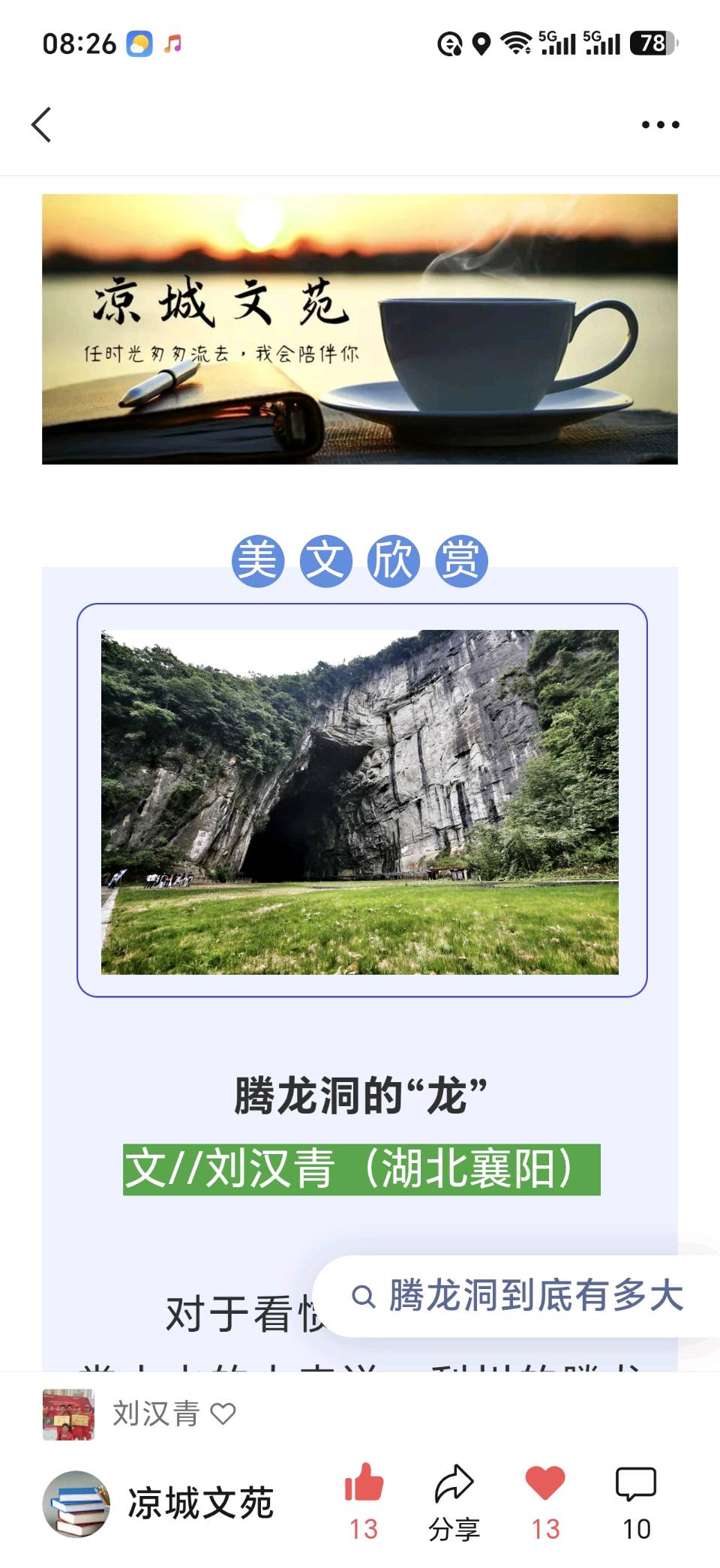Open the three-dot overflow menu

pos(660,124)
